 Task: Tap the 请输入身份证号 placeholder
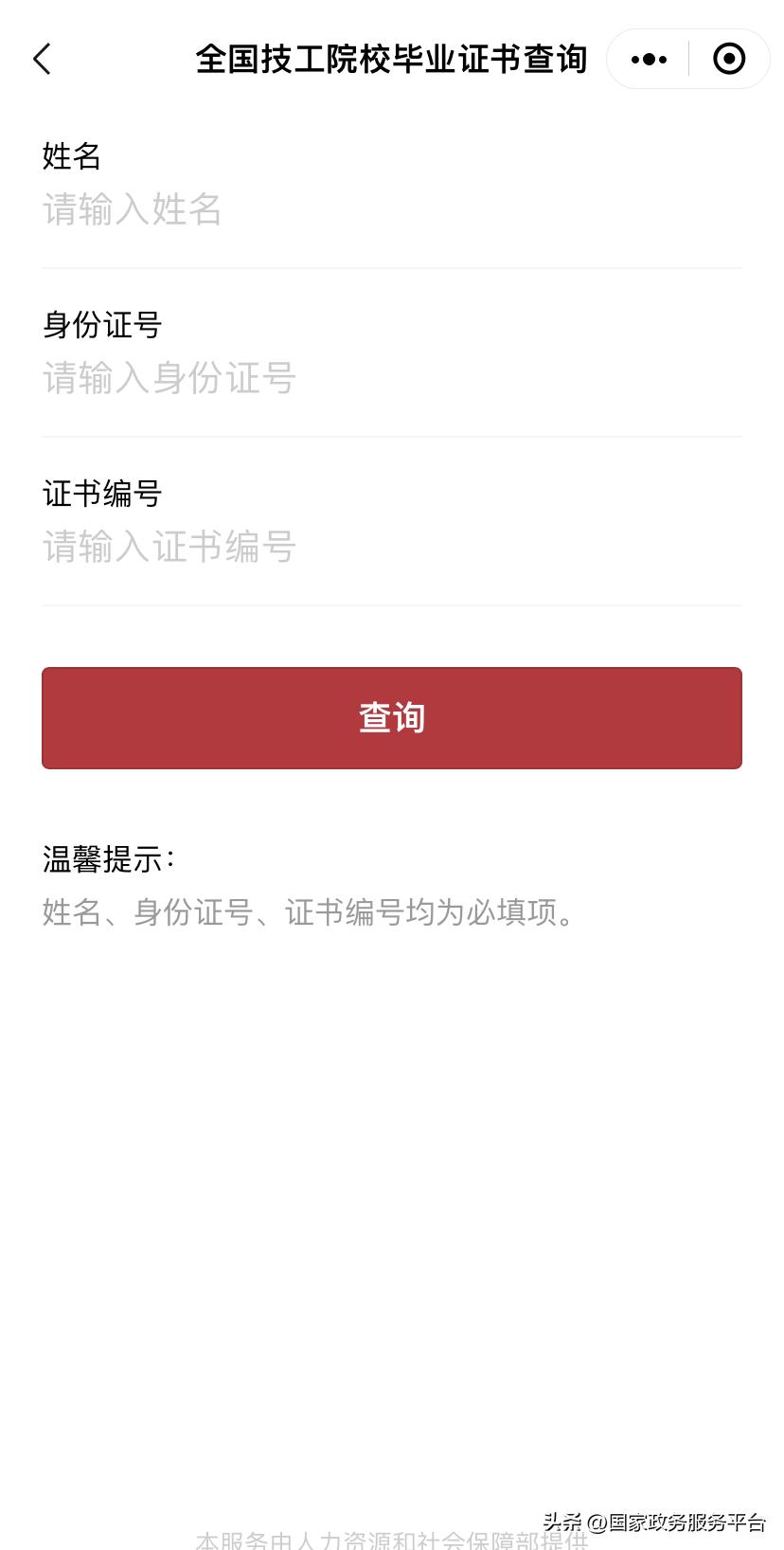[168, 378]
